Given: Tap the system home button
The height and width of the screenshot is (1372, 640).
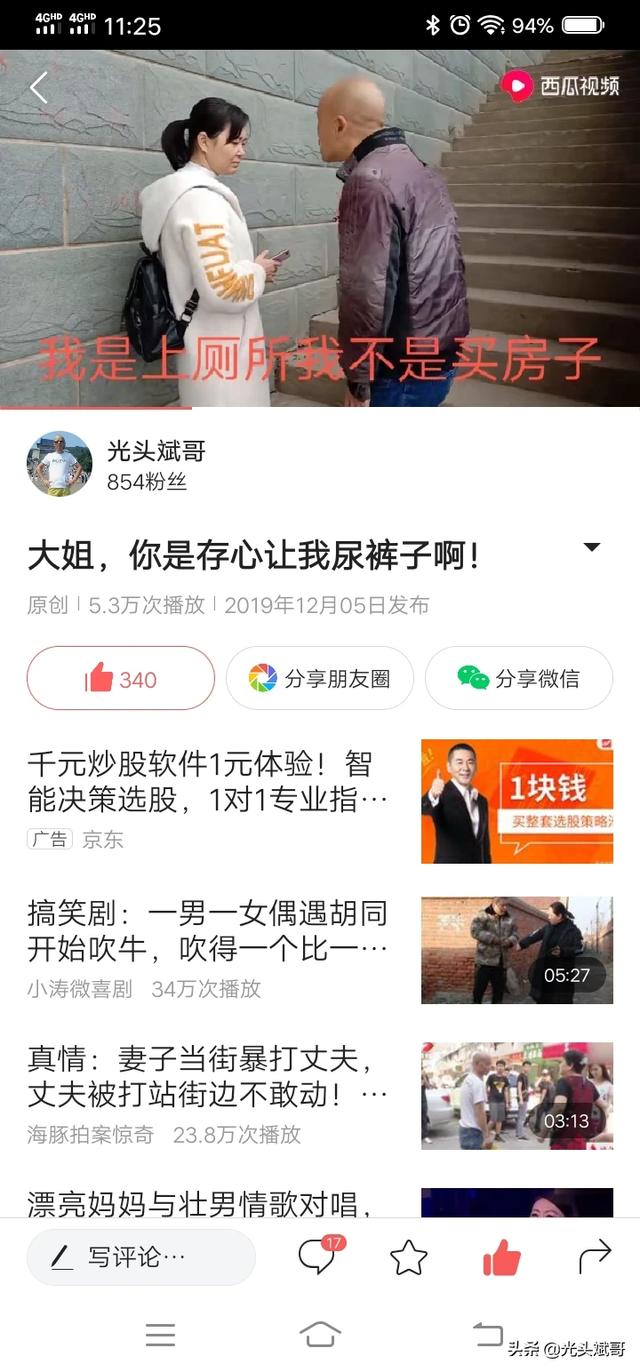Looking at the screenshot, I should pyautogui.click(x=320, y=1334).
